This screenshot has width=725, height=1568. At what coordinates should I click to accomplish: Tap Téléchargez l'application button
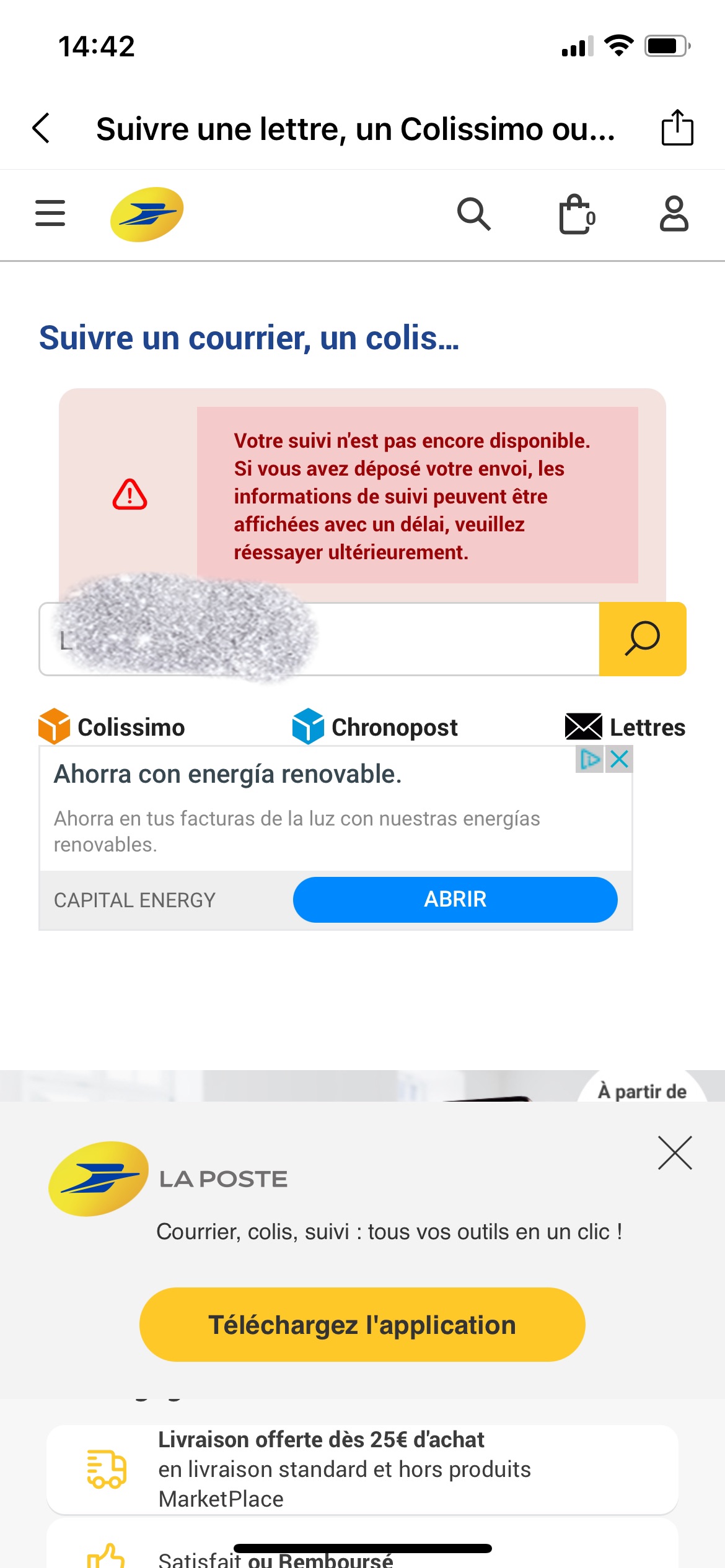[362, 1325]
